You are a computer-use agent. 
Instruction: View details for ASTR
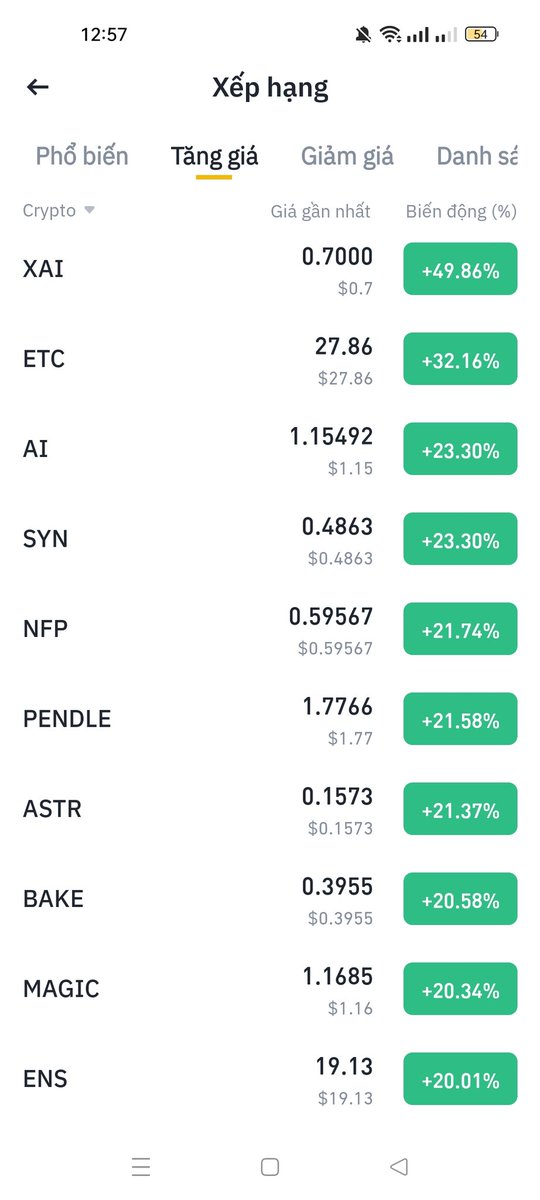pos(270,809)
